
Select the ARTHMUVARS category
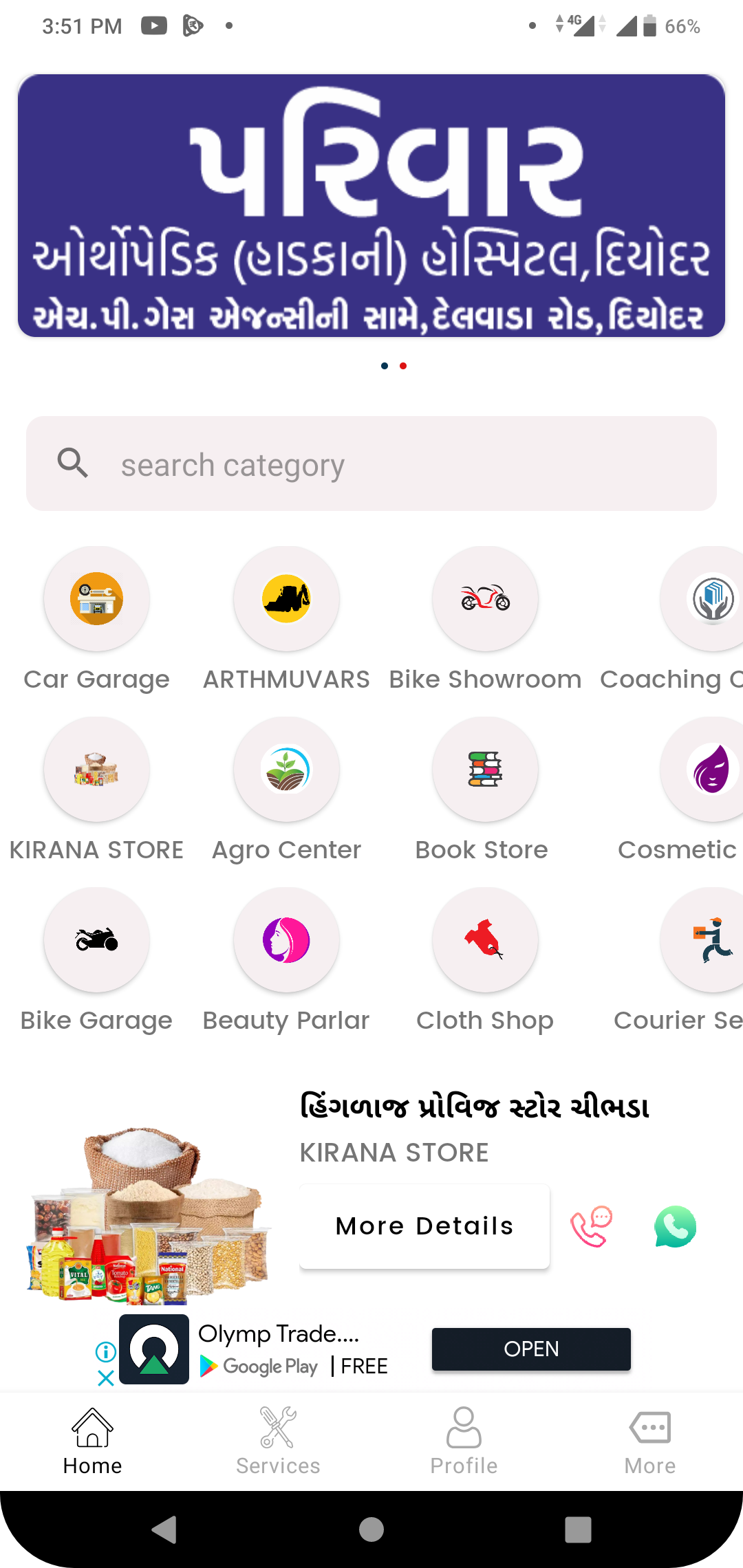tap(286, 599)
